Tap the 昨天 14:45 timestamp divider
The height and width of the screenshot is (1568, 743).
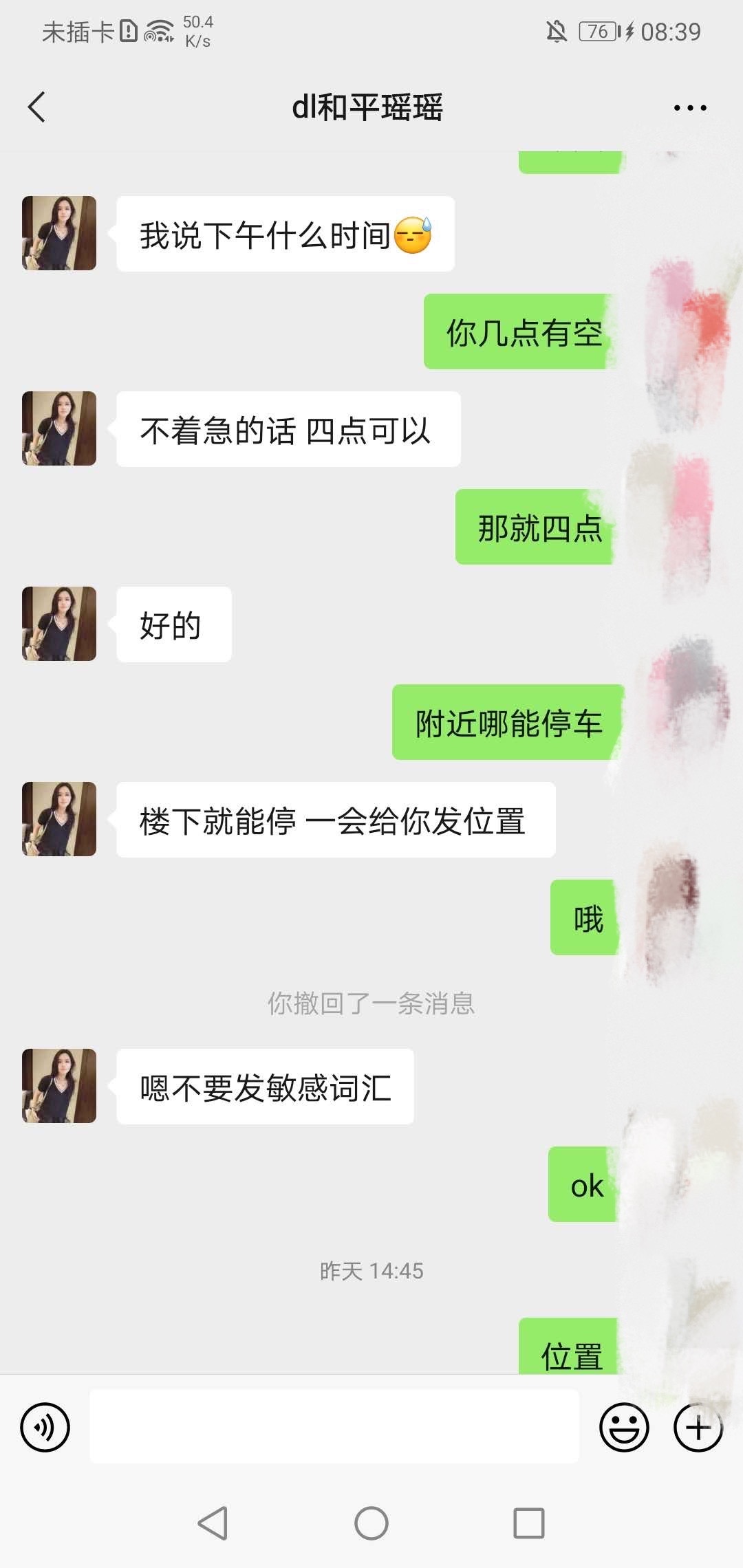point(371,1271)
